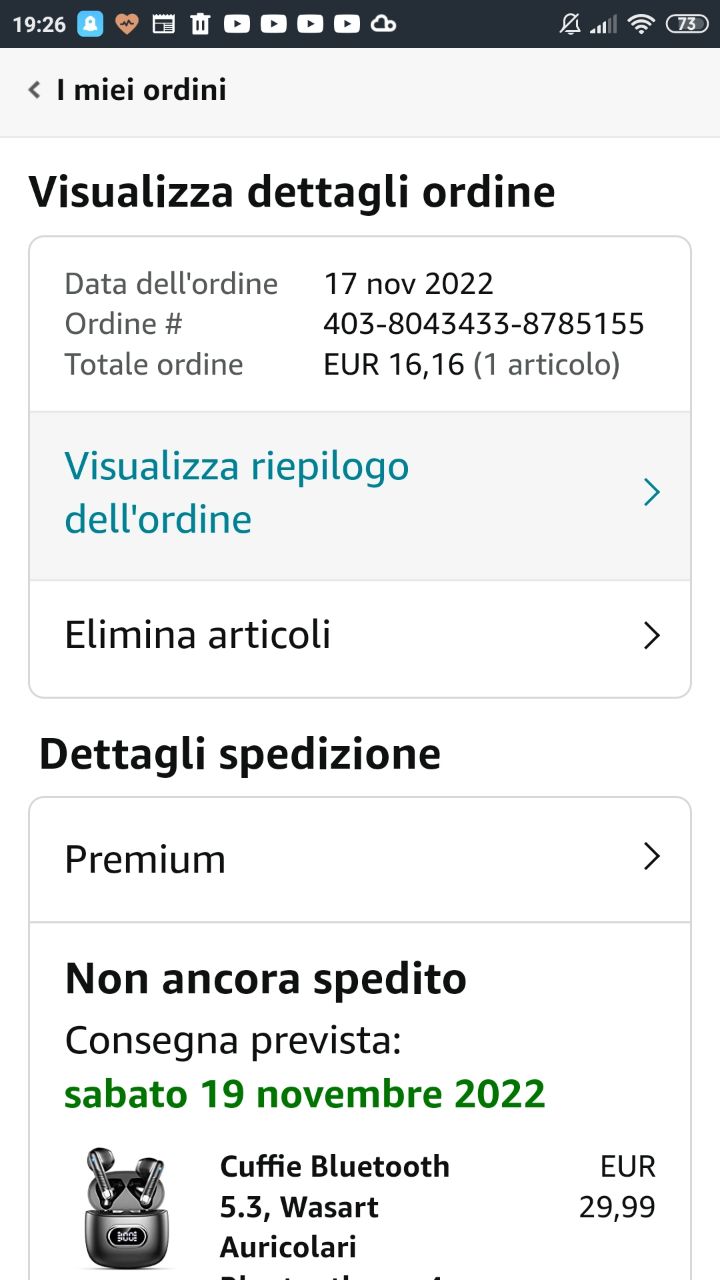Go back to I miei ordini
720x1280 pixels.
[x=127, y=90]
